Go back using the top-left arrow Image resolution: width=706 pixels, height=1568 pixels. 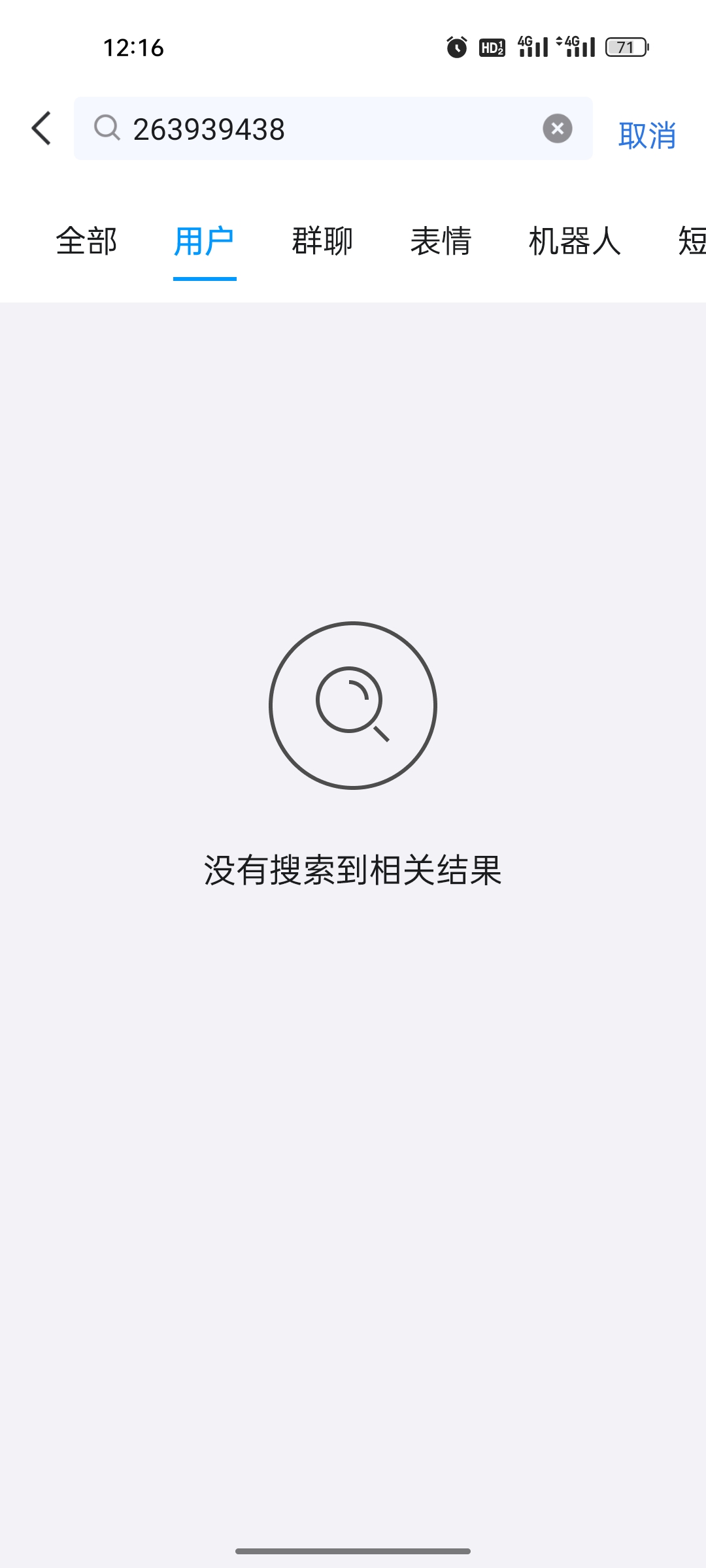pos(41,128)
